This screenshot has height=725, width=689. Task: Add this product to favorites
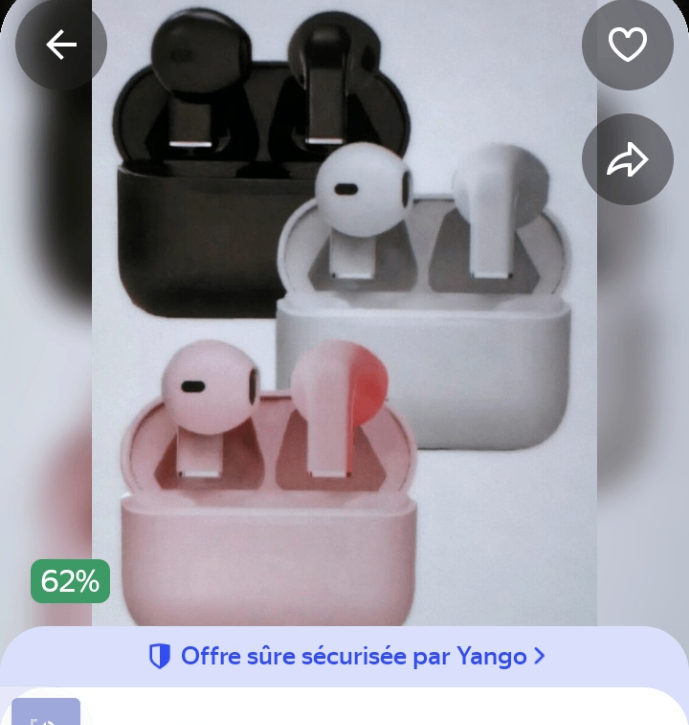coord(628,45)
